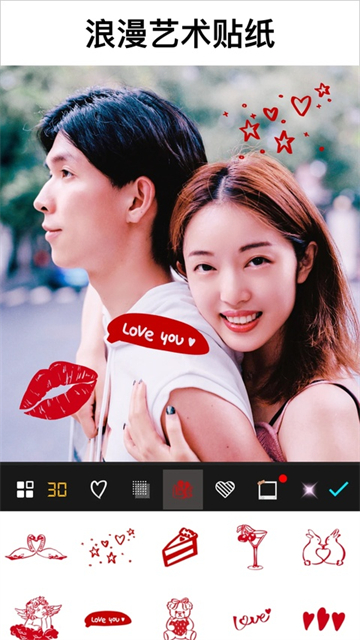The width and height of the screenshot is (360, 640).
Task: Open the dotted square sticker category
Action: pos(141,489)
